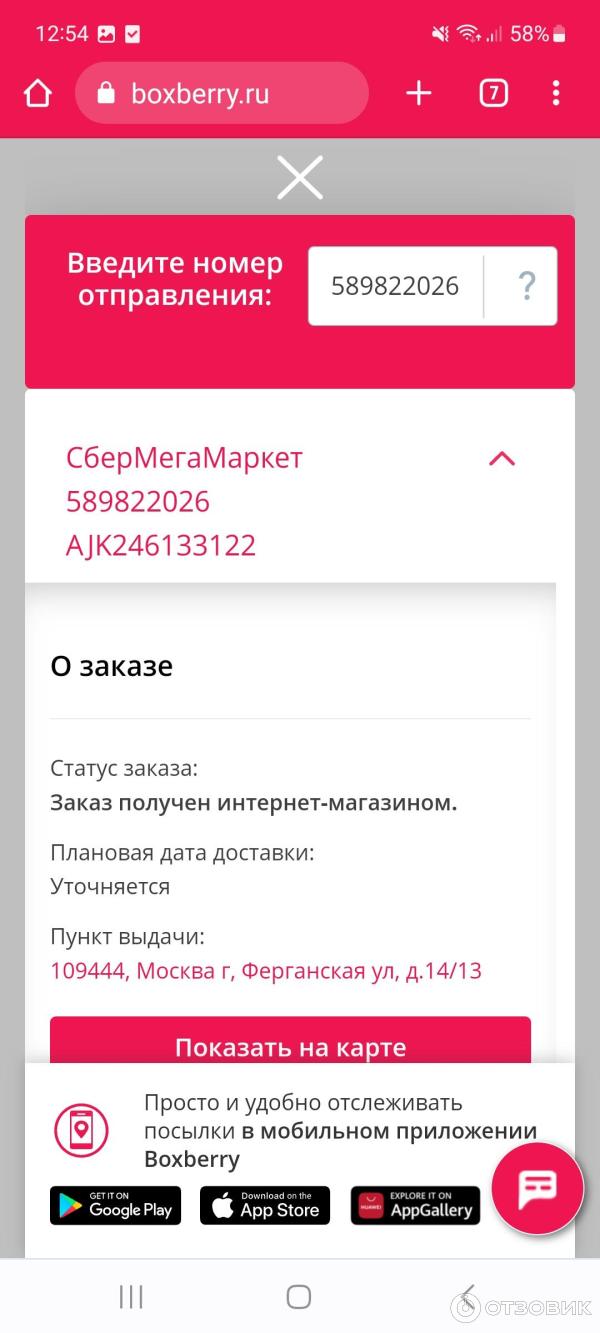This screenshot has width=600, height=1333.
Task: Explore the app on Huawei AppGallery
Action: coord(415,1205)
